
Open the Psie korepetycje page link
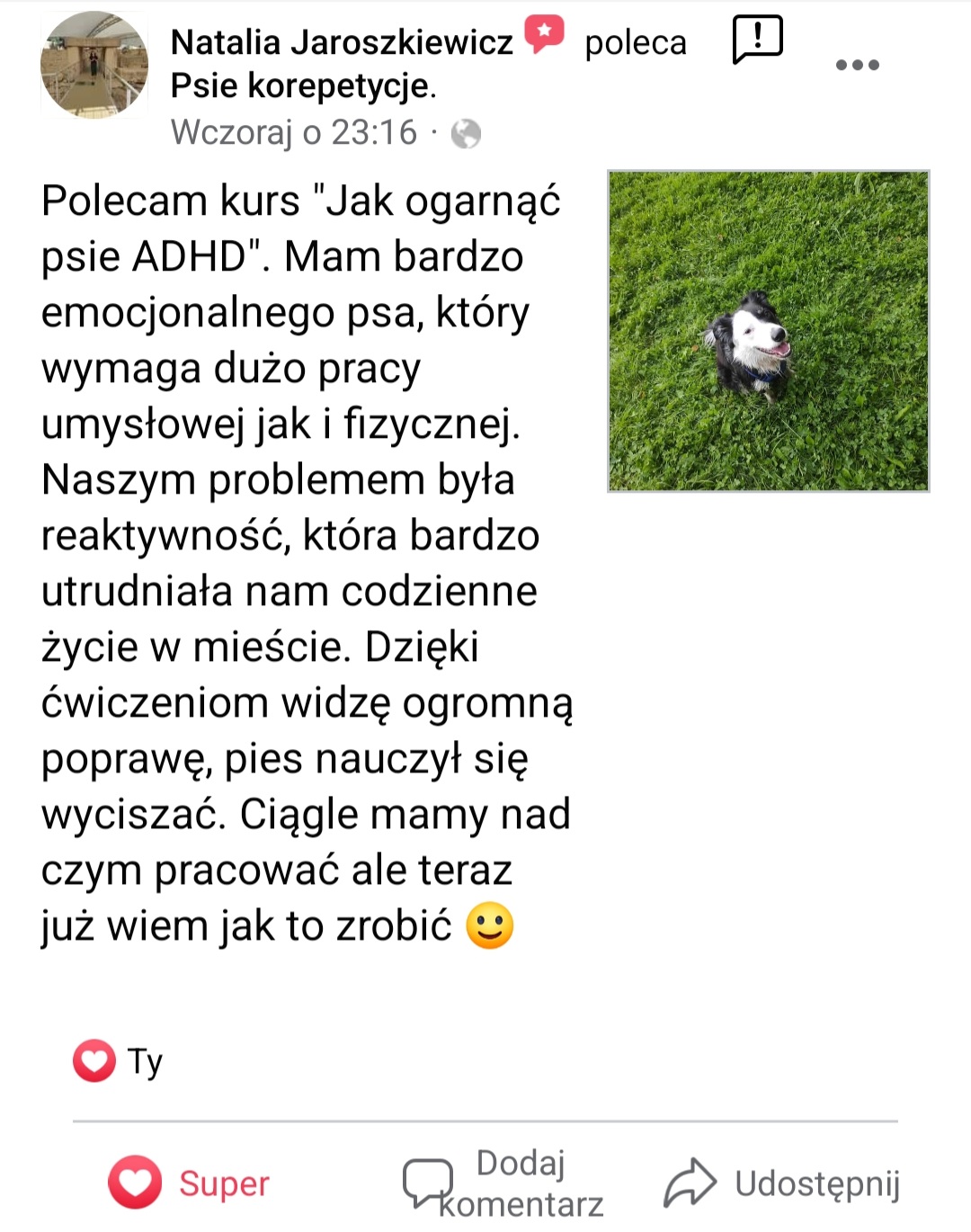[301, 86]
